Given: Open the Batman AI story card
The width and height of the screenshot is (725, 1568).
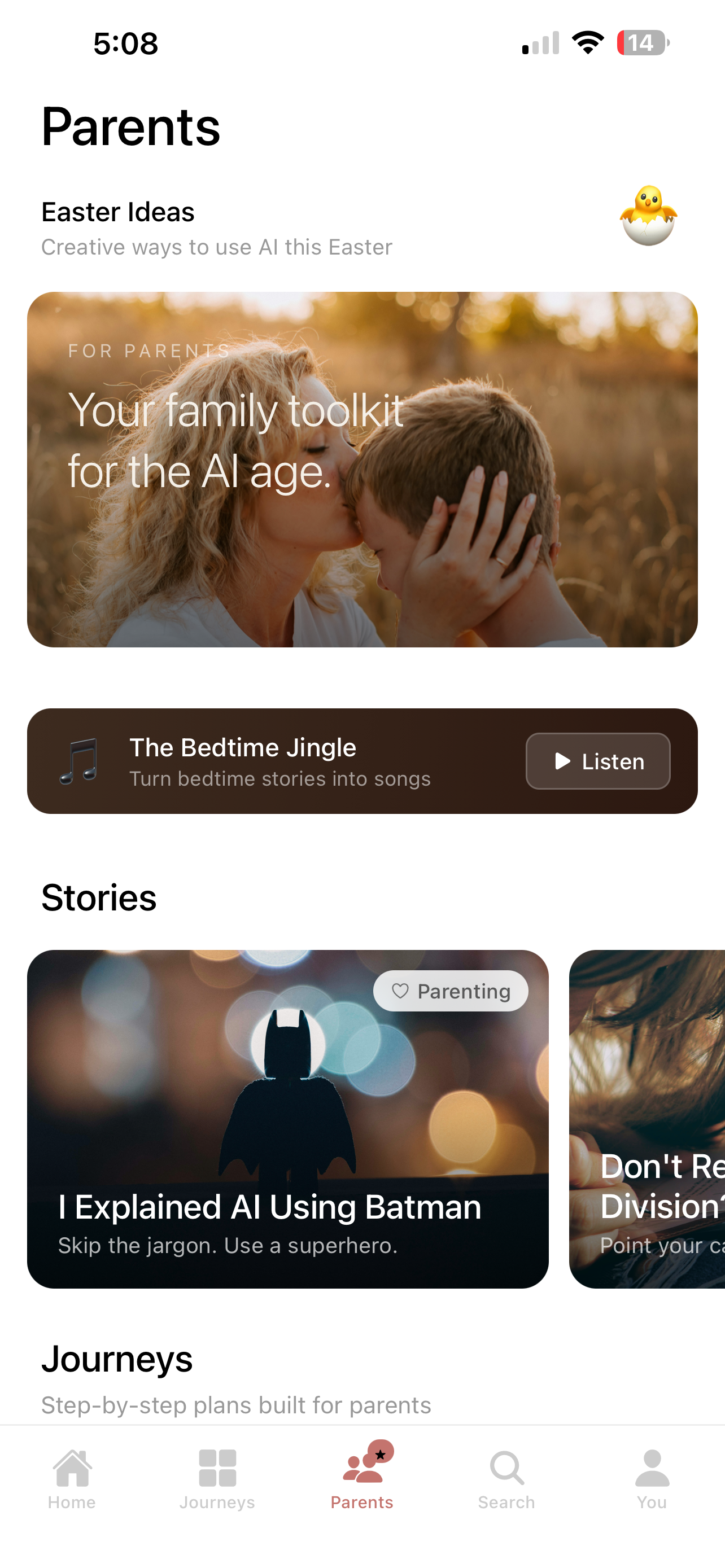Looking at the screenshot, I should (x=287, y=1118).
